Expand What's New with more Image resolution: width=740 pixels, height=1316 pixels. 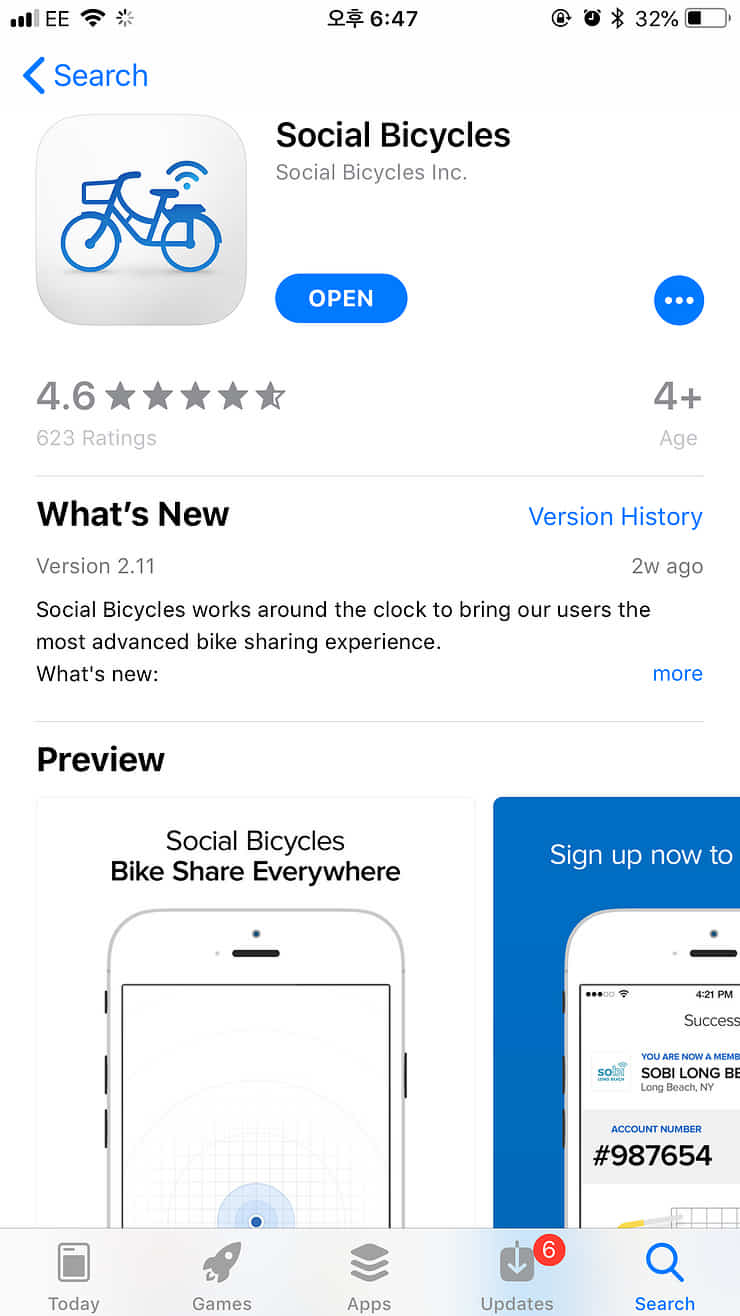click(x=677, y=674)
